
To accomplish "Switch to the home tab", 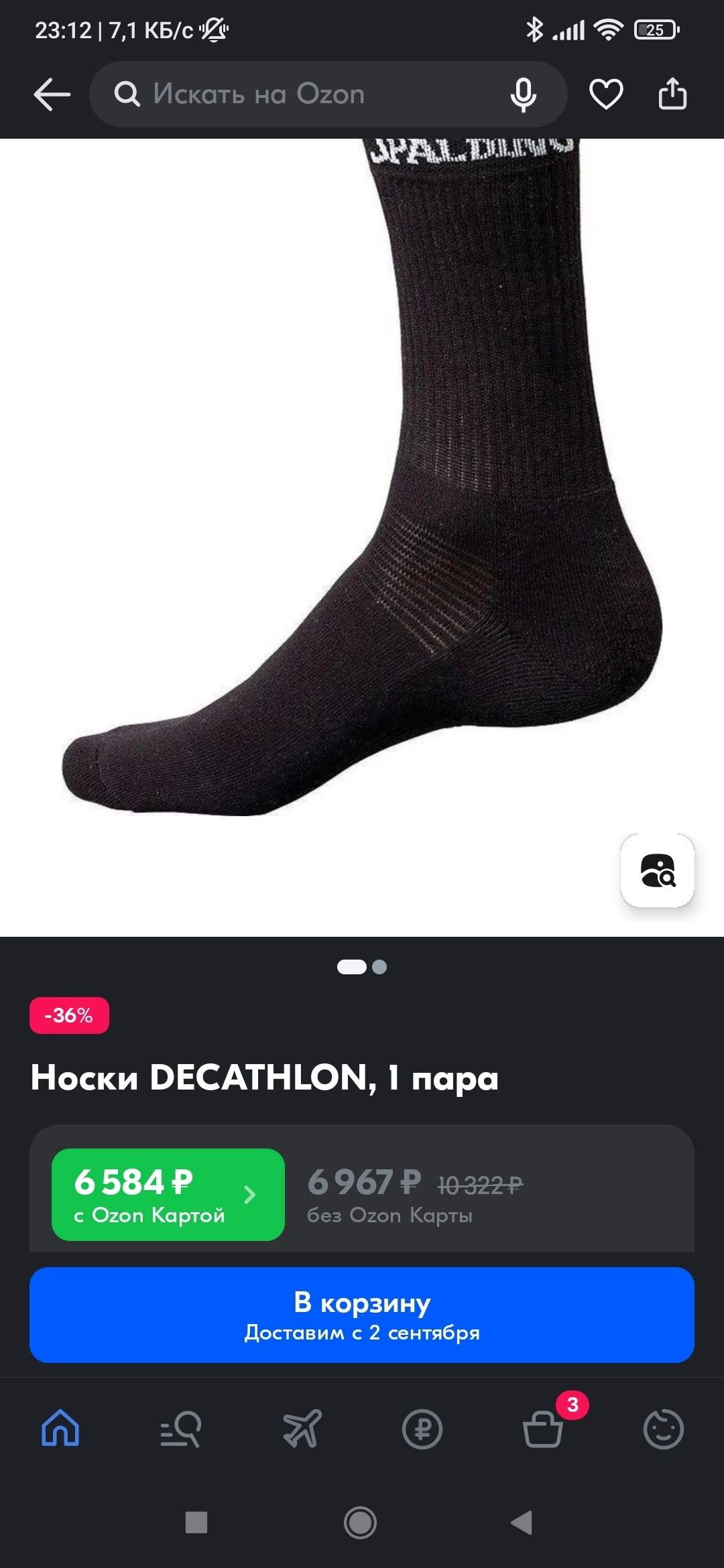I will 60,1429.
